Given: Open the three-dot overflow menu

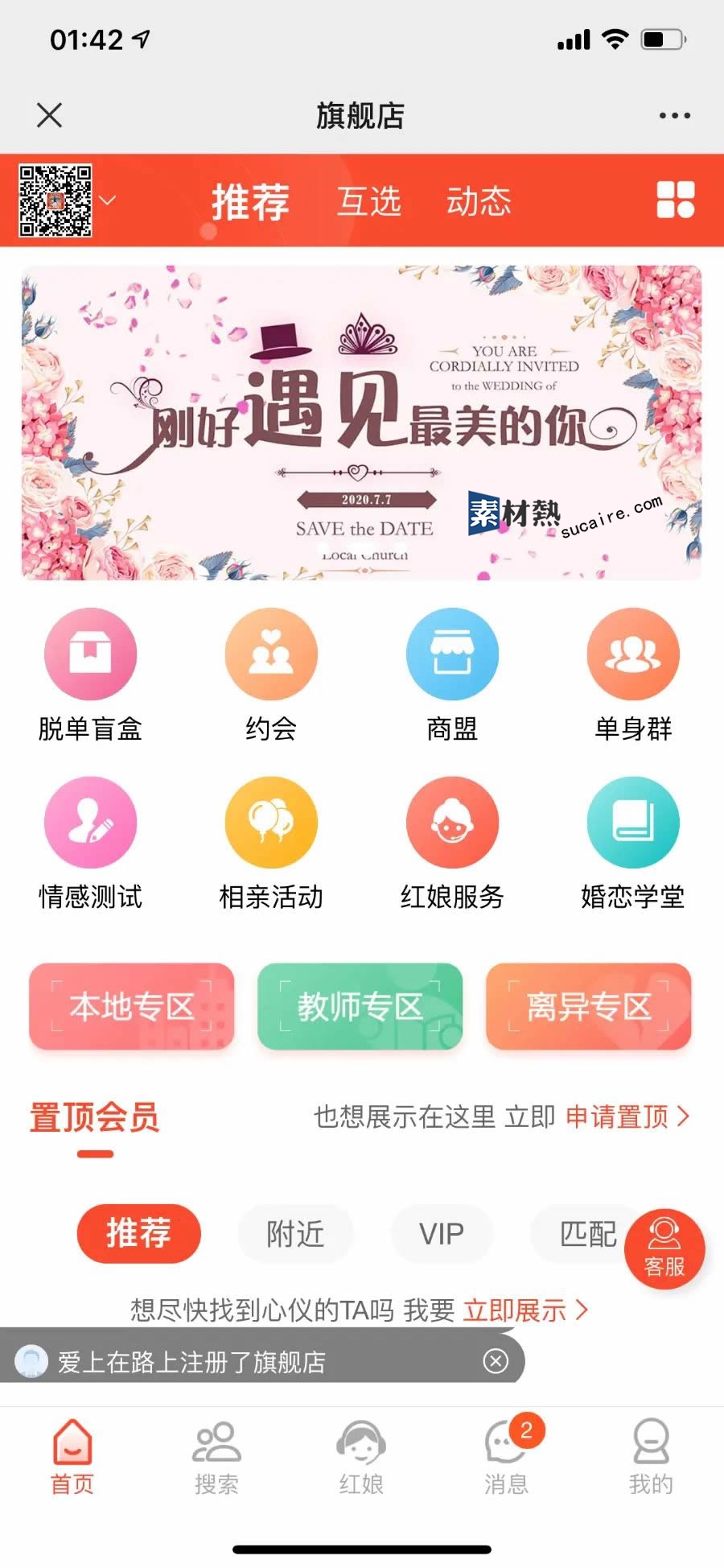Looking at the screenshot, I should click(x=674, y=116).
